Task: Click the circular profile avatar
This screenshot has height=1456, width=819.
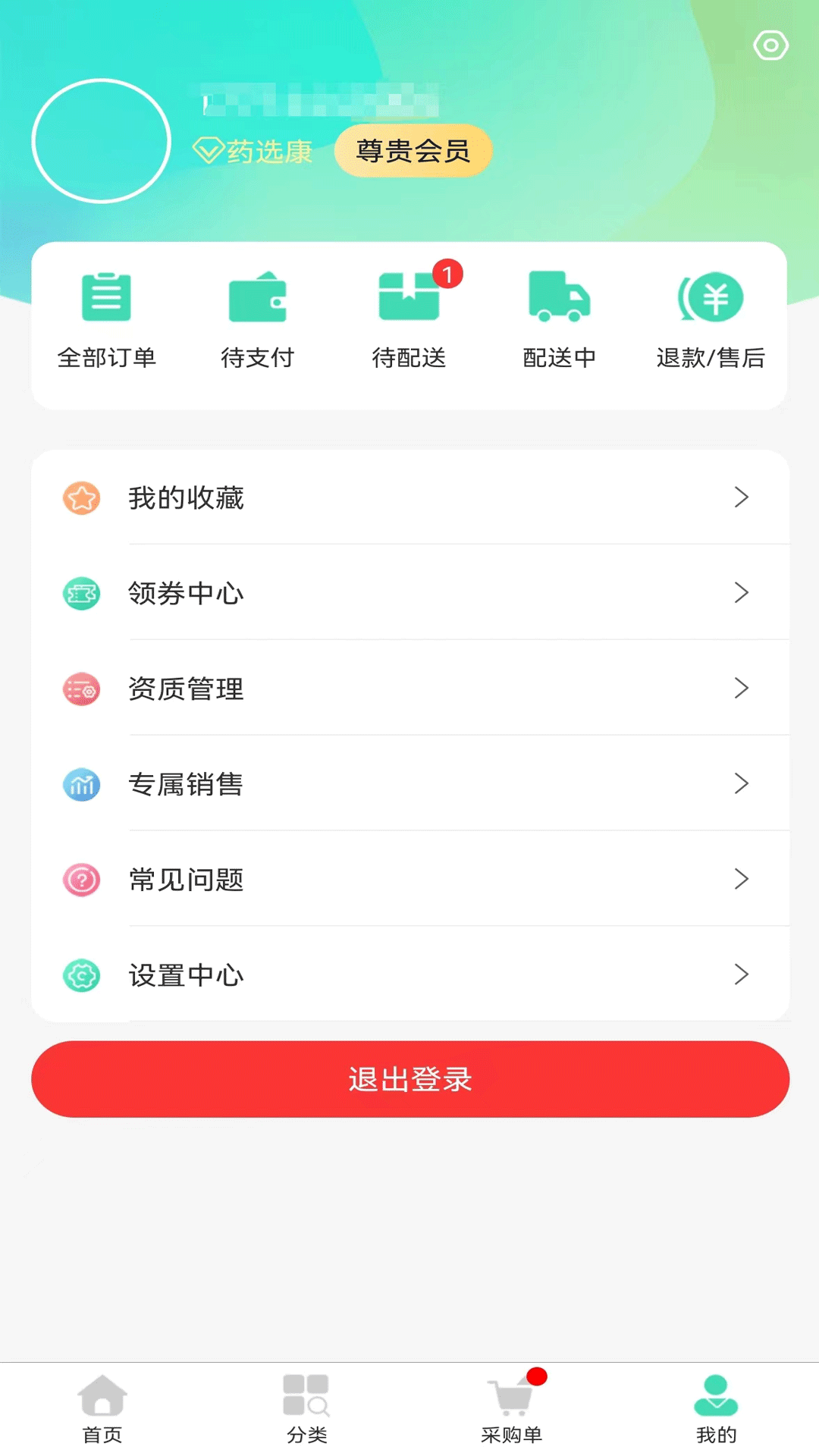Action: coord(100,142)
